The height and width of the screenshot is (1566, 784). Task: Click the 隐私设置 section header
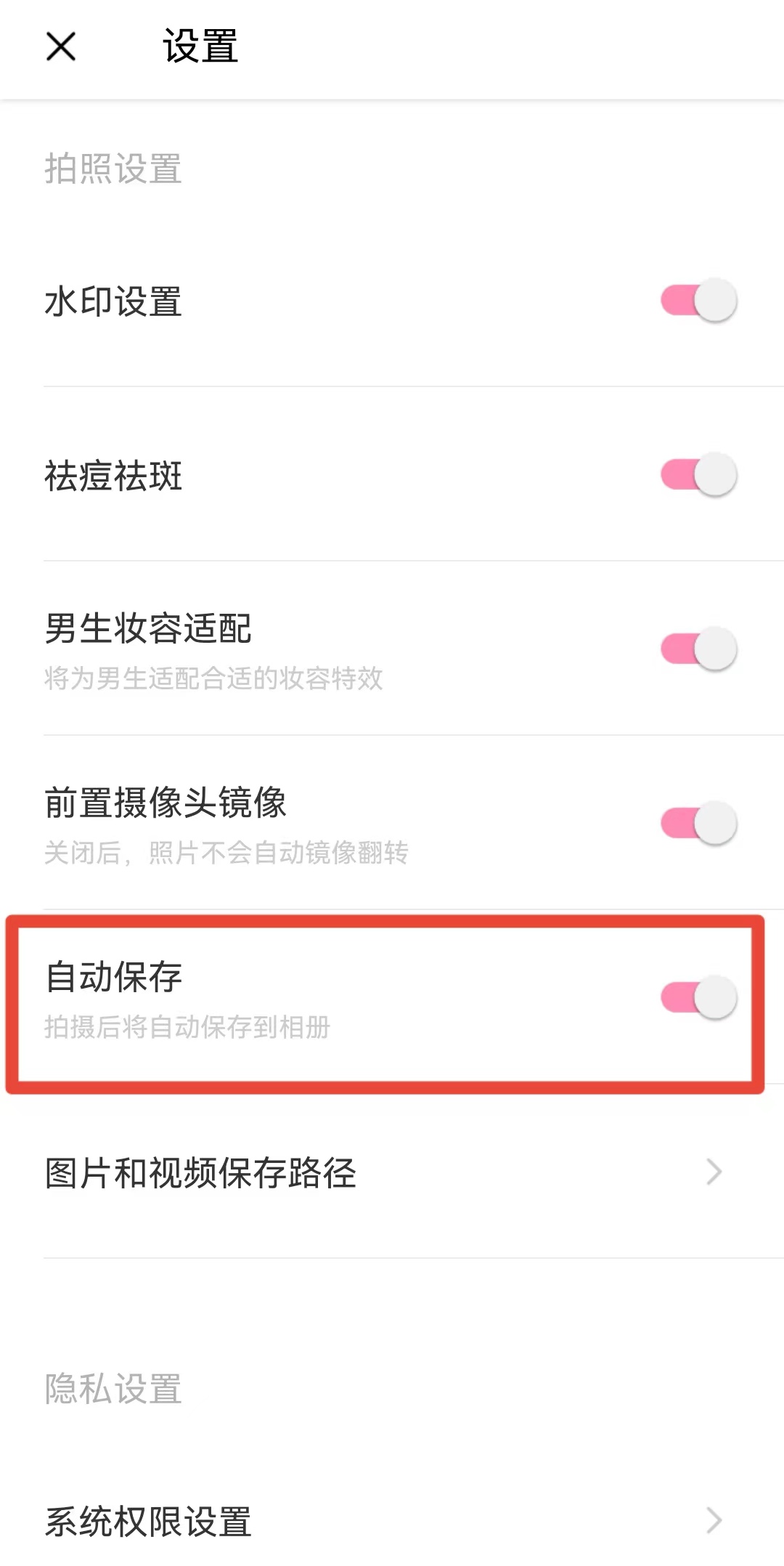tap(113, 1390)
